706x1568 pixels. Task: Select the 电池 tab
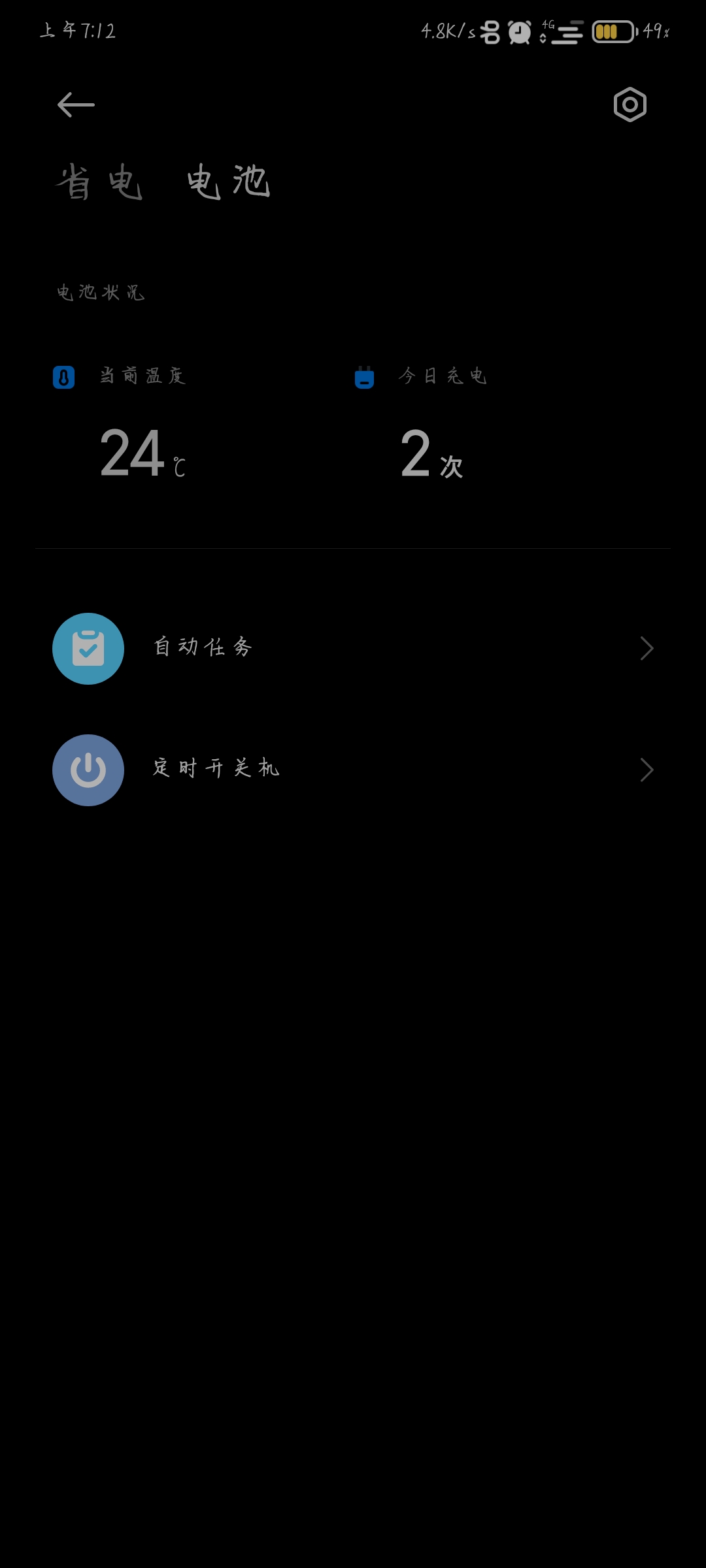point(228,182)
